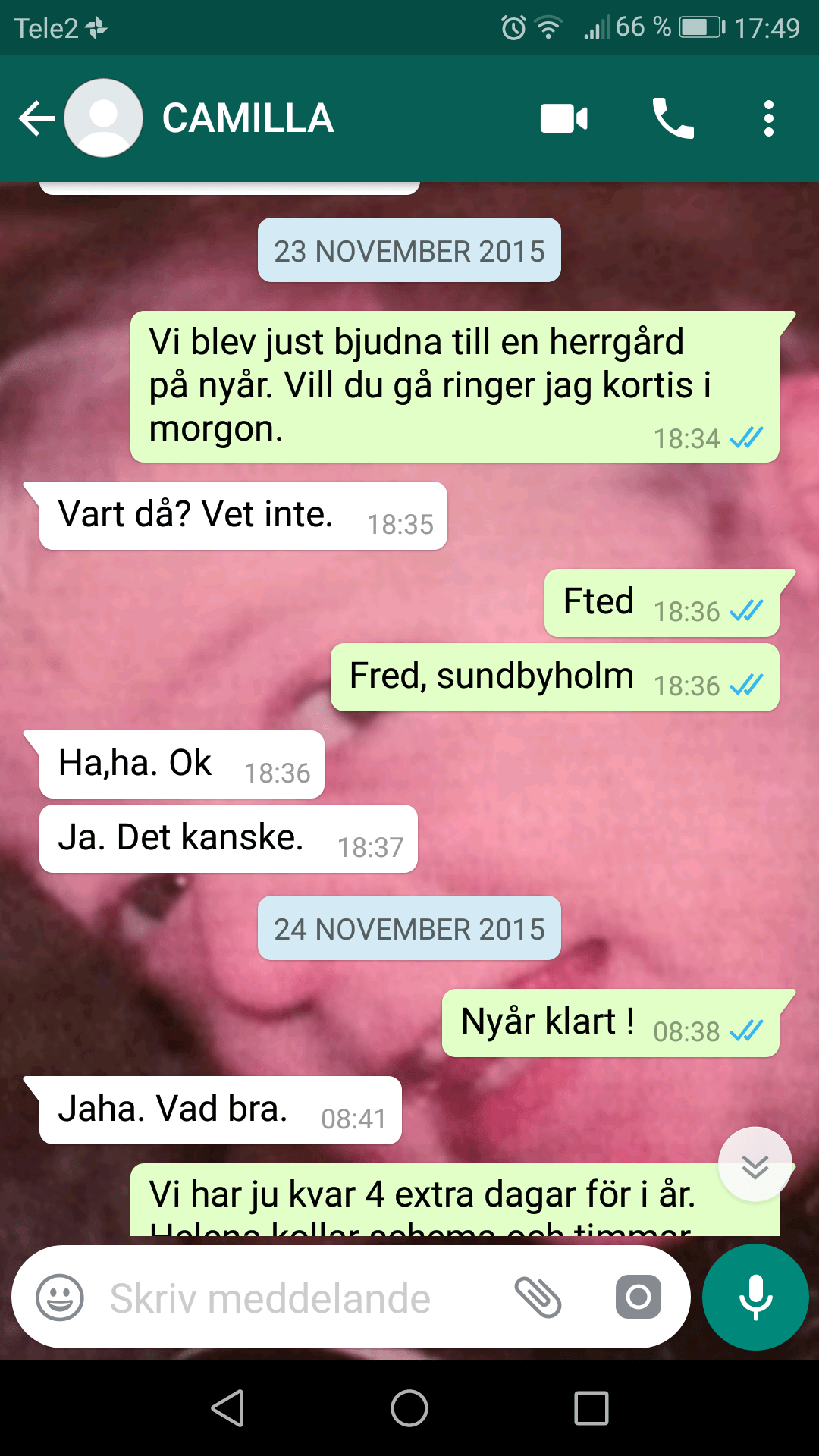Viewport: 819px width, 1456px height.
Task: Tap the system home button
Action: pyautogui.click(x=409, y=1409)
